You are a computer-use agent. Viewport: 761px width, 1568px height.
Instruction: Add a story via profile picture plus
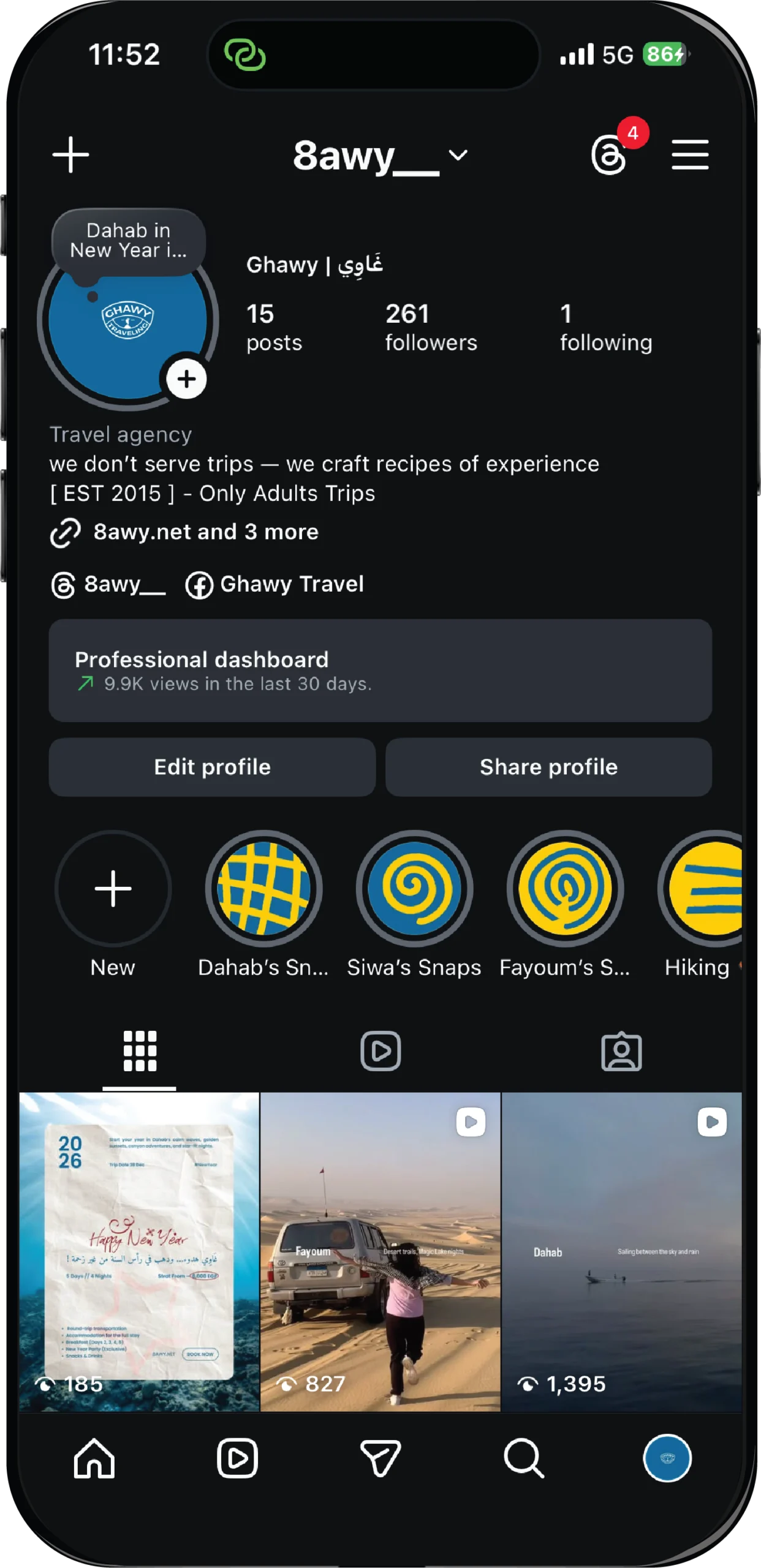(186, 379)
